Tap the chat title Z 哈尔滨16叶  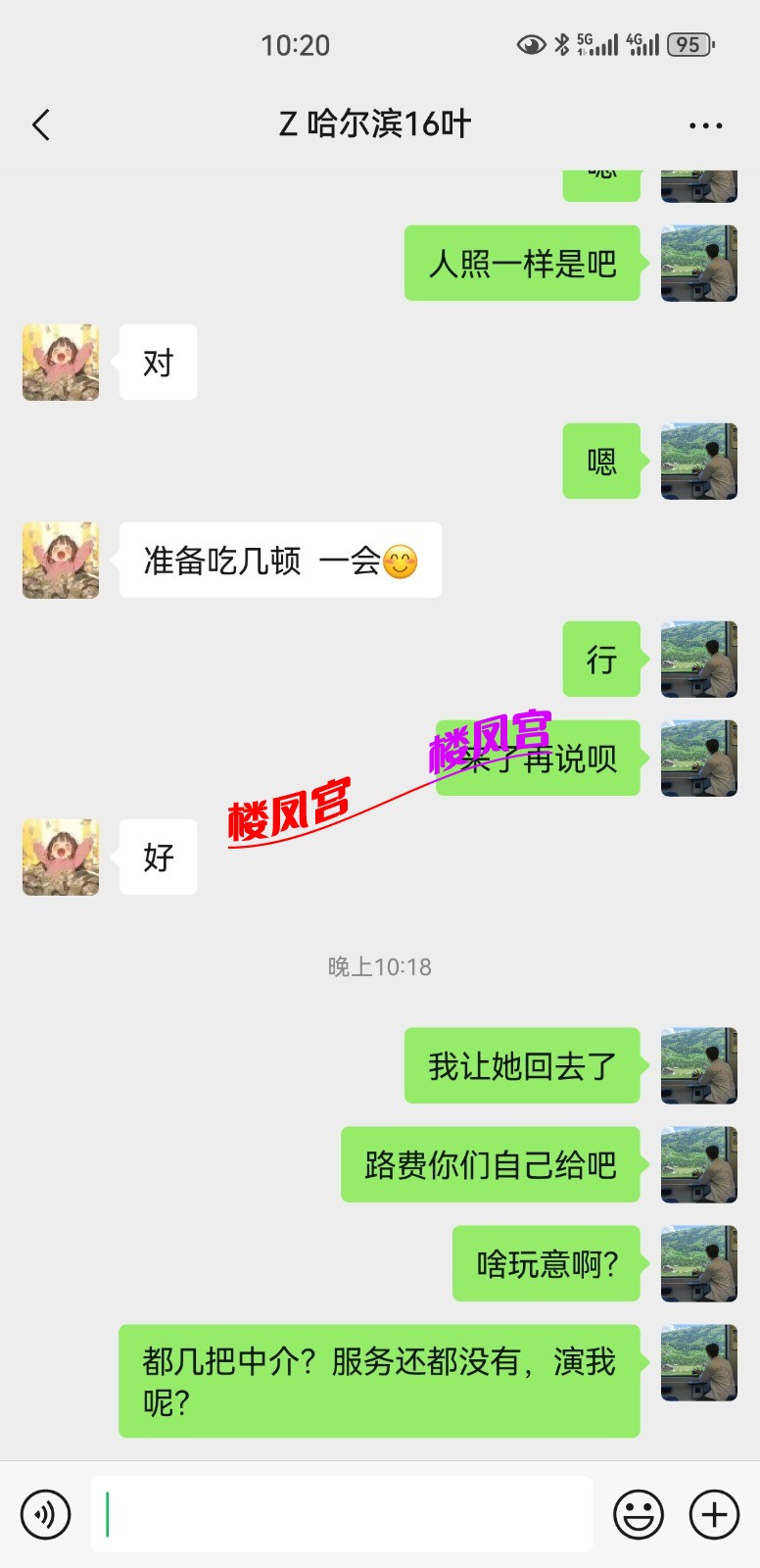pyautogui.click(x=375, y=124)
